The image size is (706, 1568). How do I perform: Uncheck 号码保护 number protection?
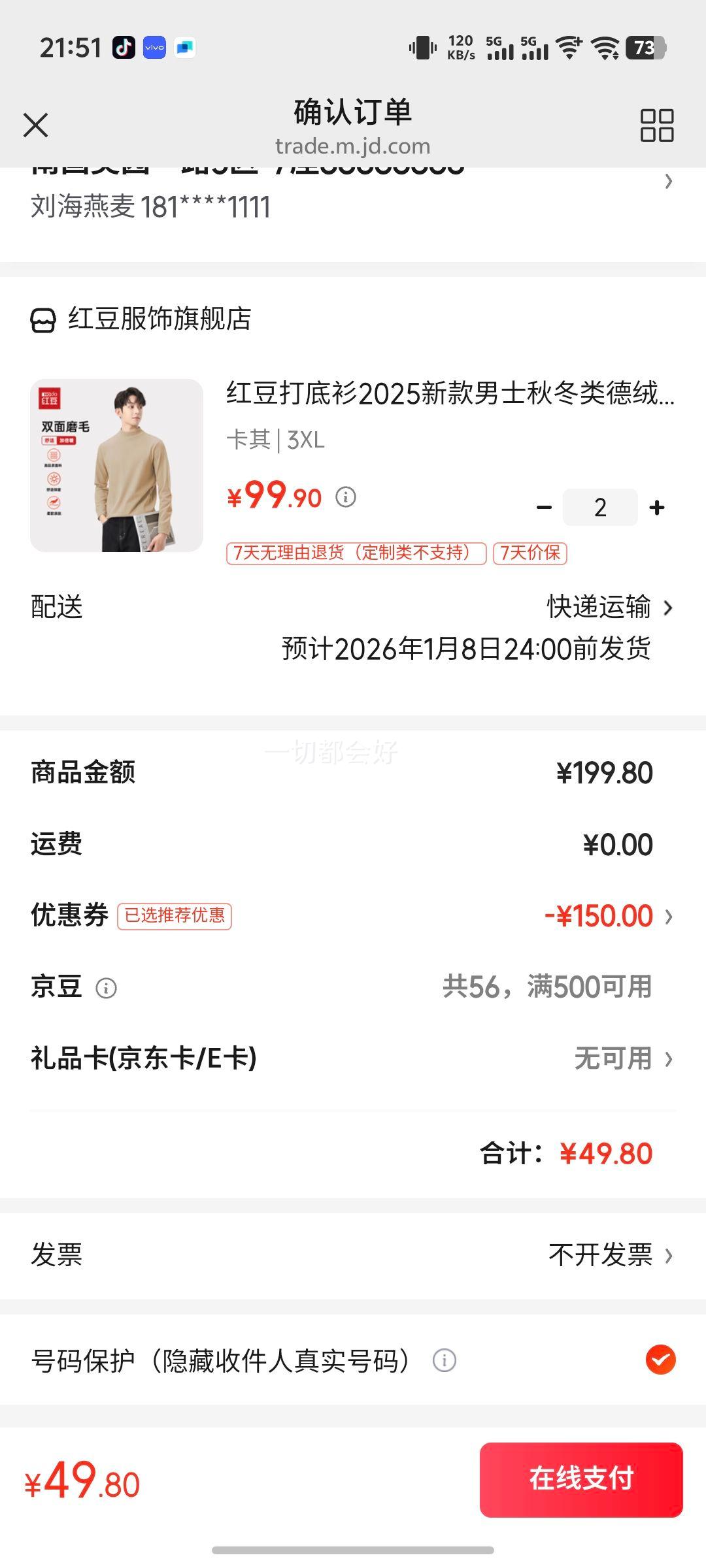pyautogui.click(x=660, y=1360)
